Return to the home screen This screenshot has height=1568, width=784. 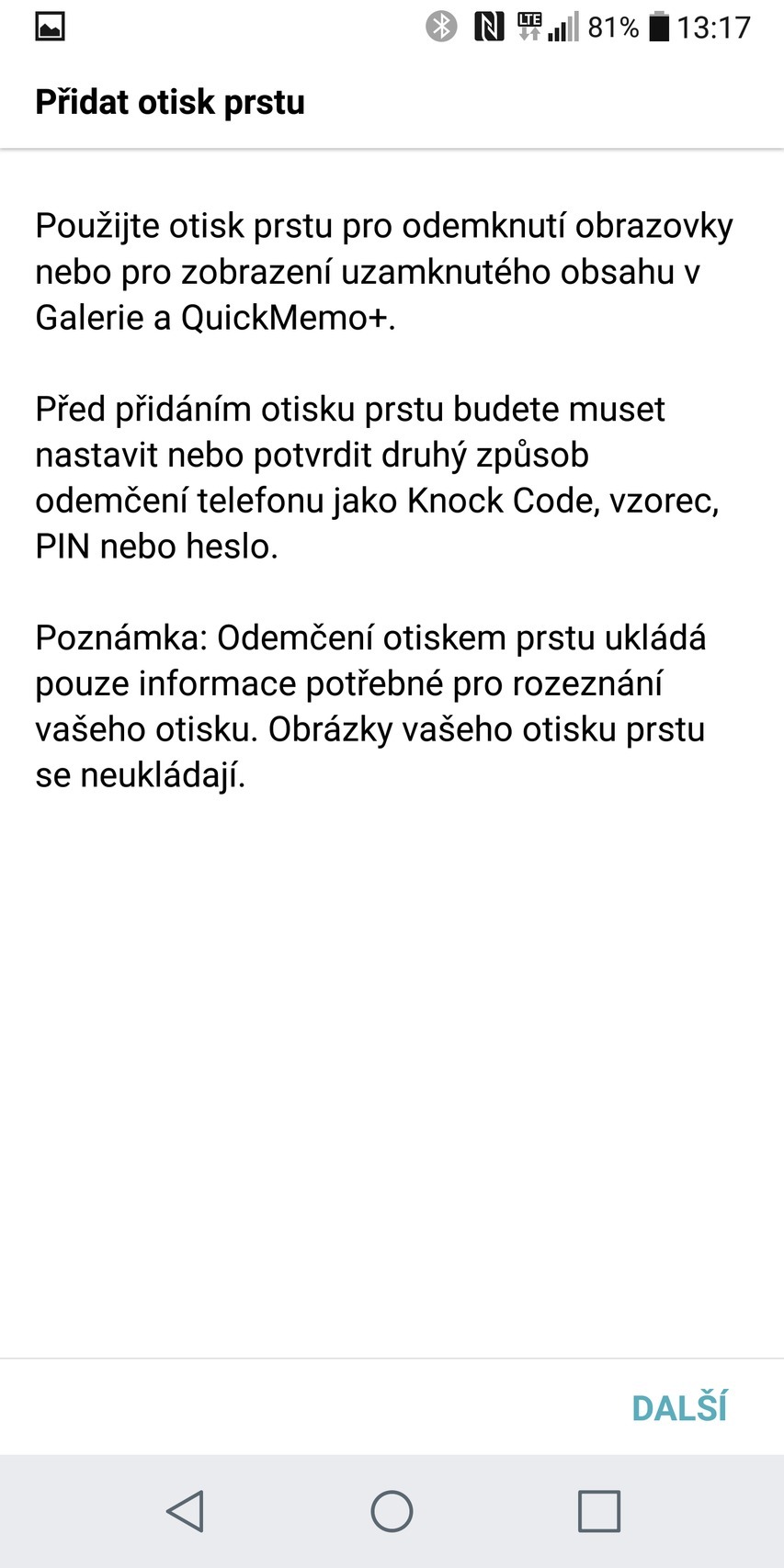click(392, 1511)
